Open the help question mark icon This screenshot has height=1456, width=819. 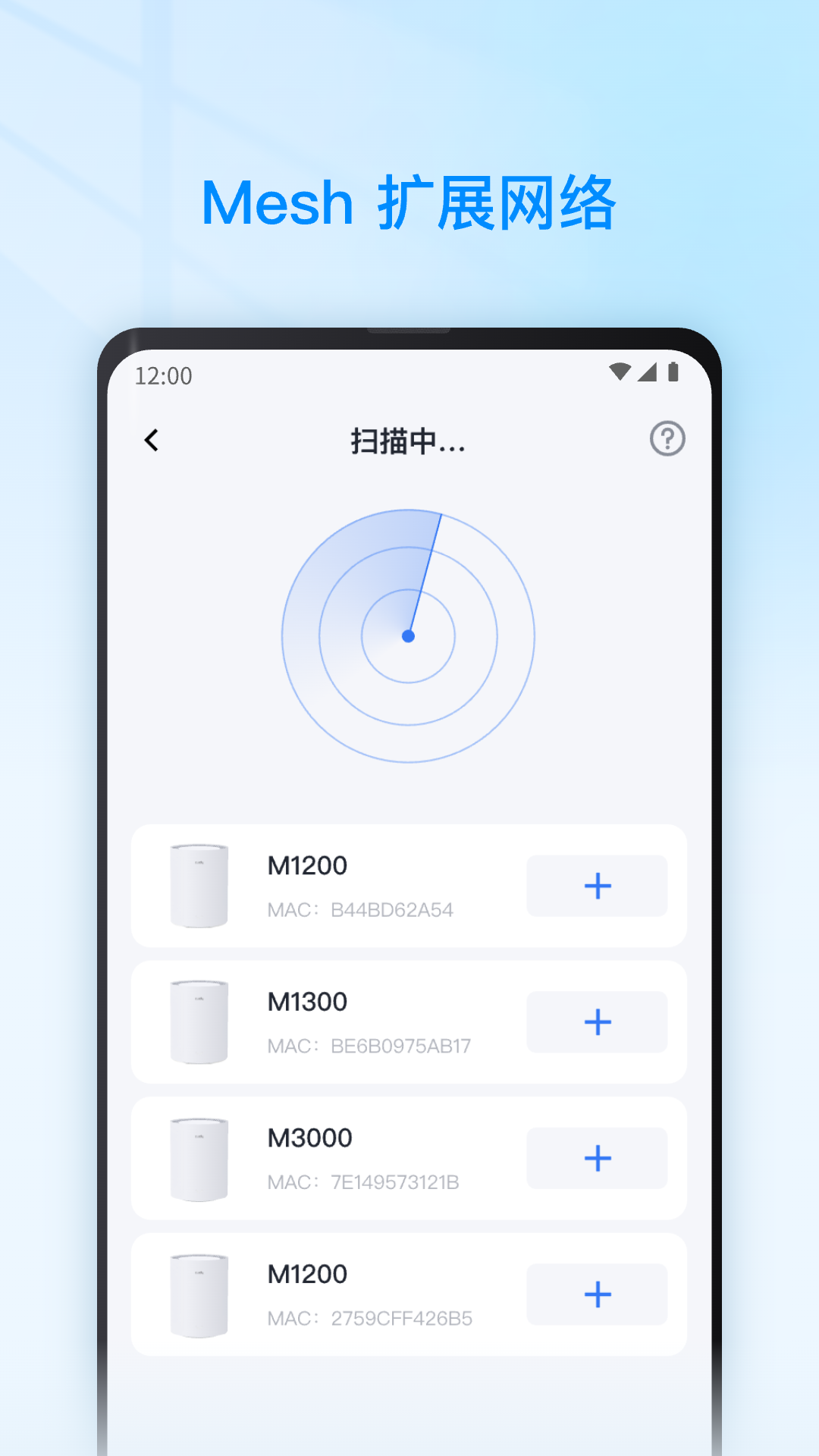click(x=667, y=438)
